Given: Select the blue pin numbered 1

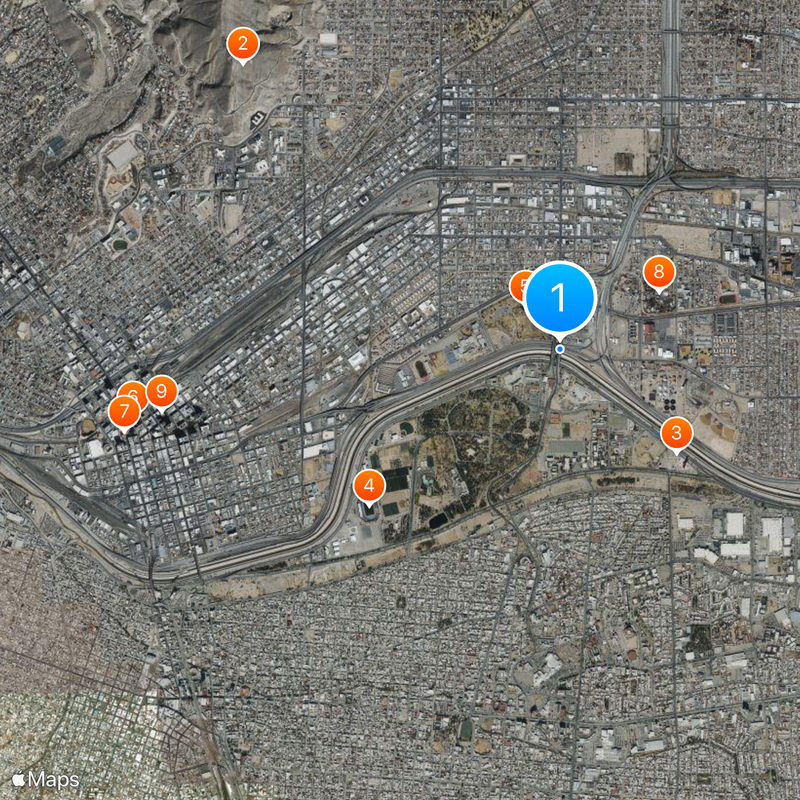Looking at the screenshot, I should [559, 297].
